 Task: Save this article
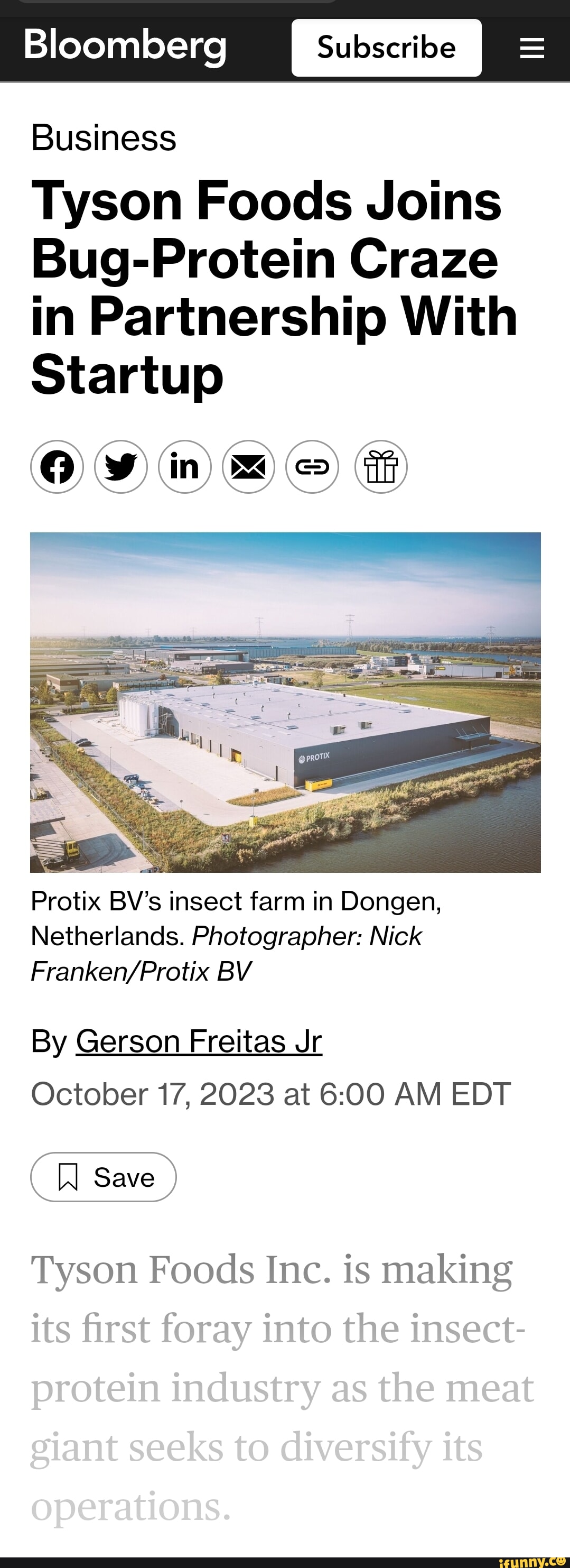point(104,1177)
